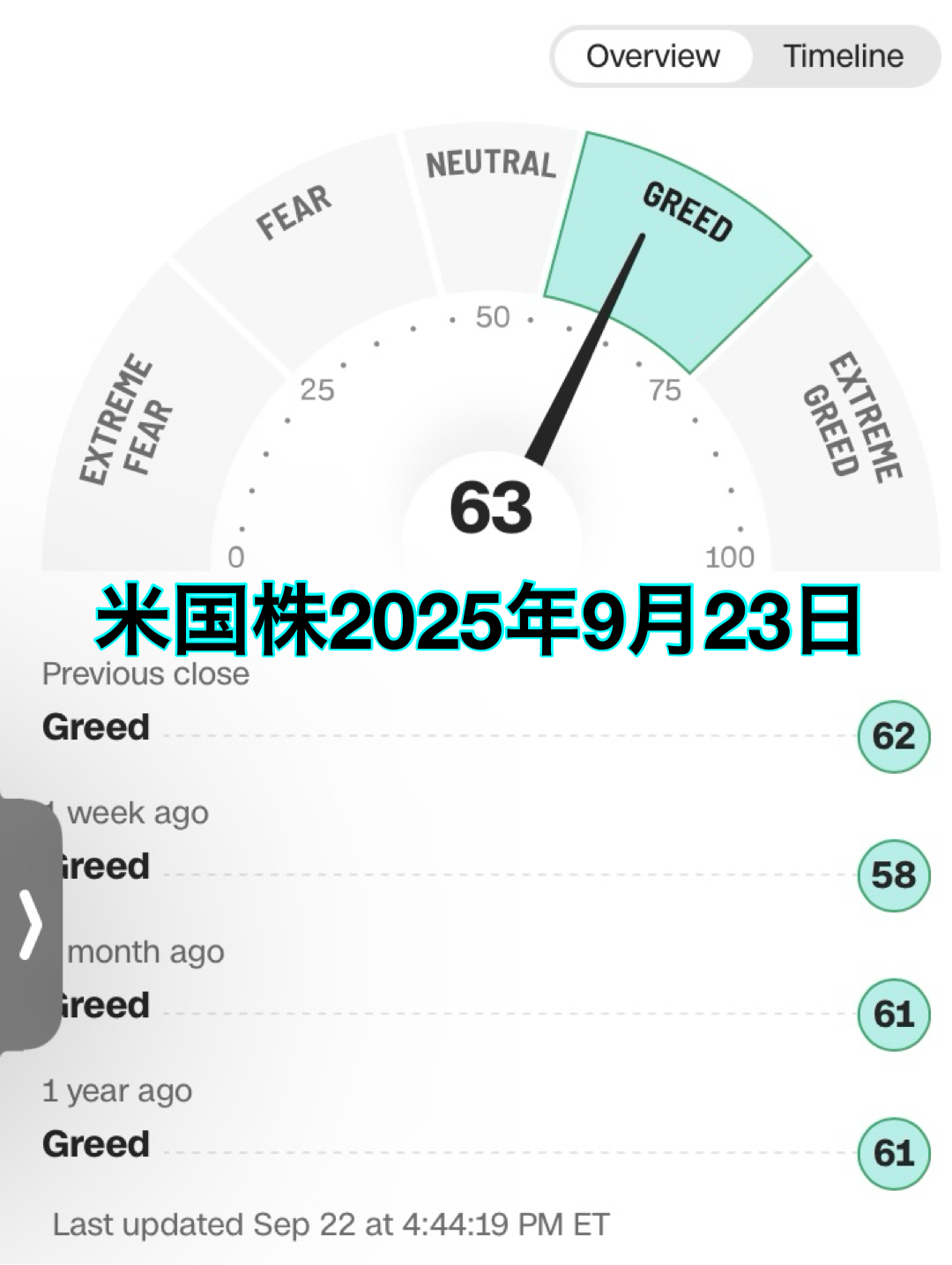The width and height of the screenshot is (952, 1265).
Task: Open the side panel chevron handle
Action: (30, 924)
